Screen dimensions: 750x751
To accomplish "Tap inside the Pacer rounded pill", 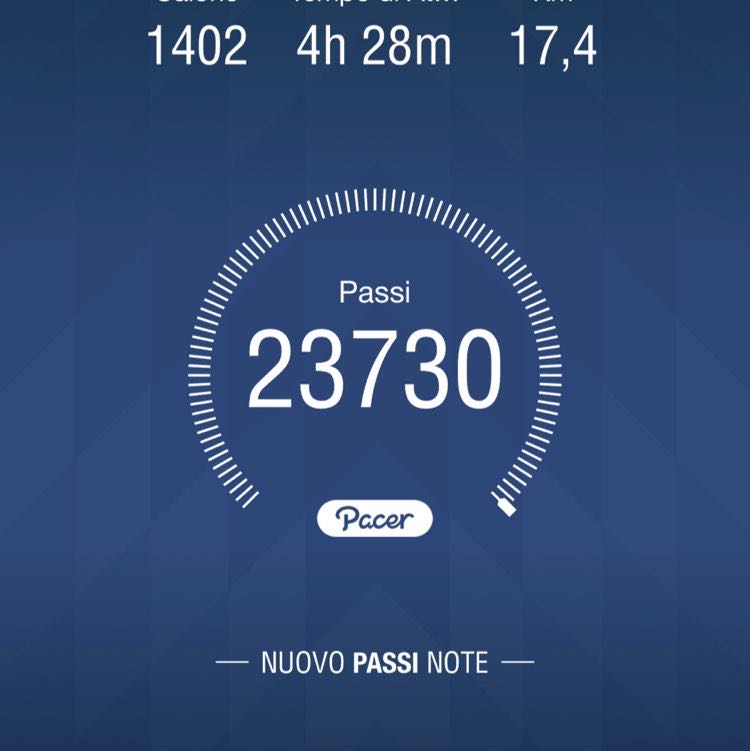I will pyautogui.click(x=375, y=516).
